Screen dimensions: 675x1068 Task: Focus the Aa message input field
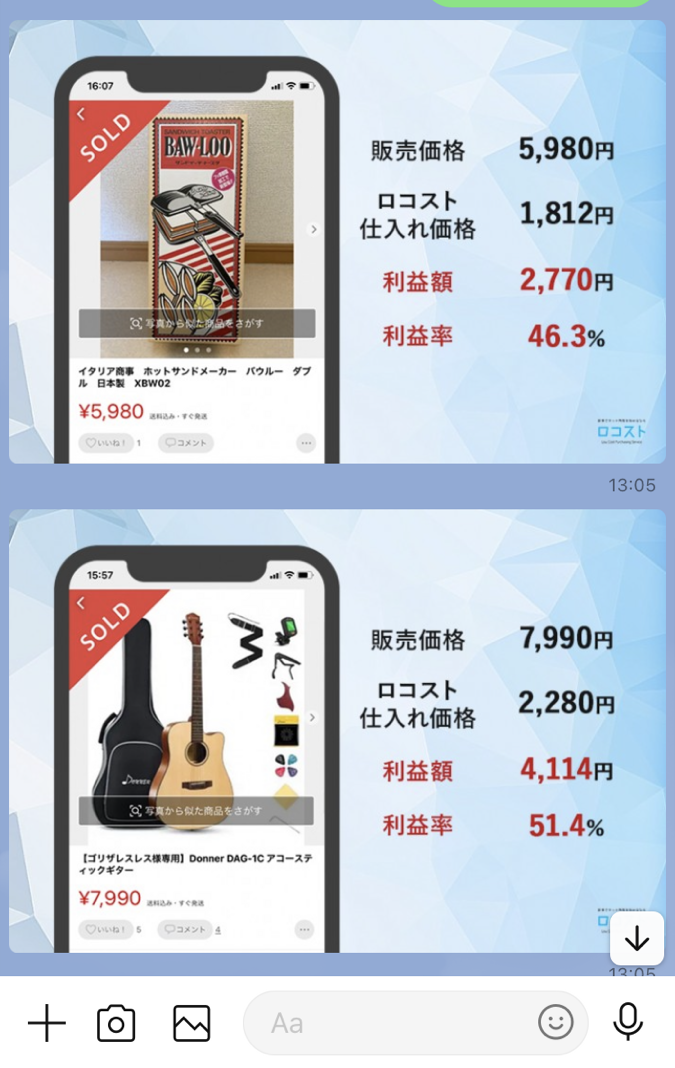tap(390, 1023)
